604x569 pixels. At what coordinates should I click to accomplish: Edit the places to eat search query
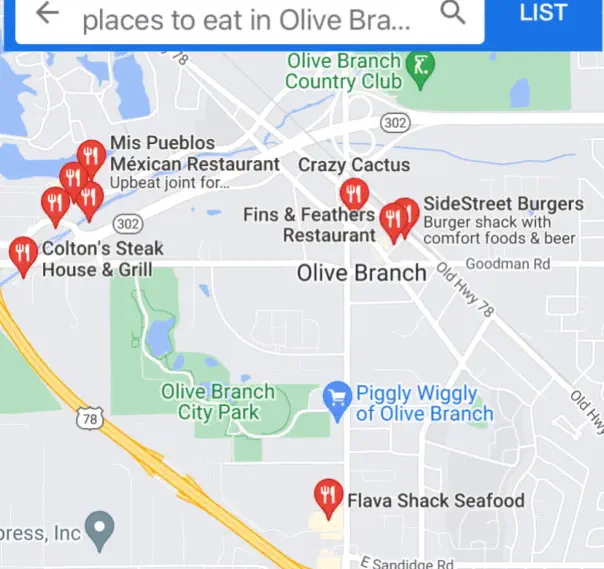pyautogui.click(x=245, y=19)
